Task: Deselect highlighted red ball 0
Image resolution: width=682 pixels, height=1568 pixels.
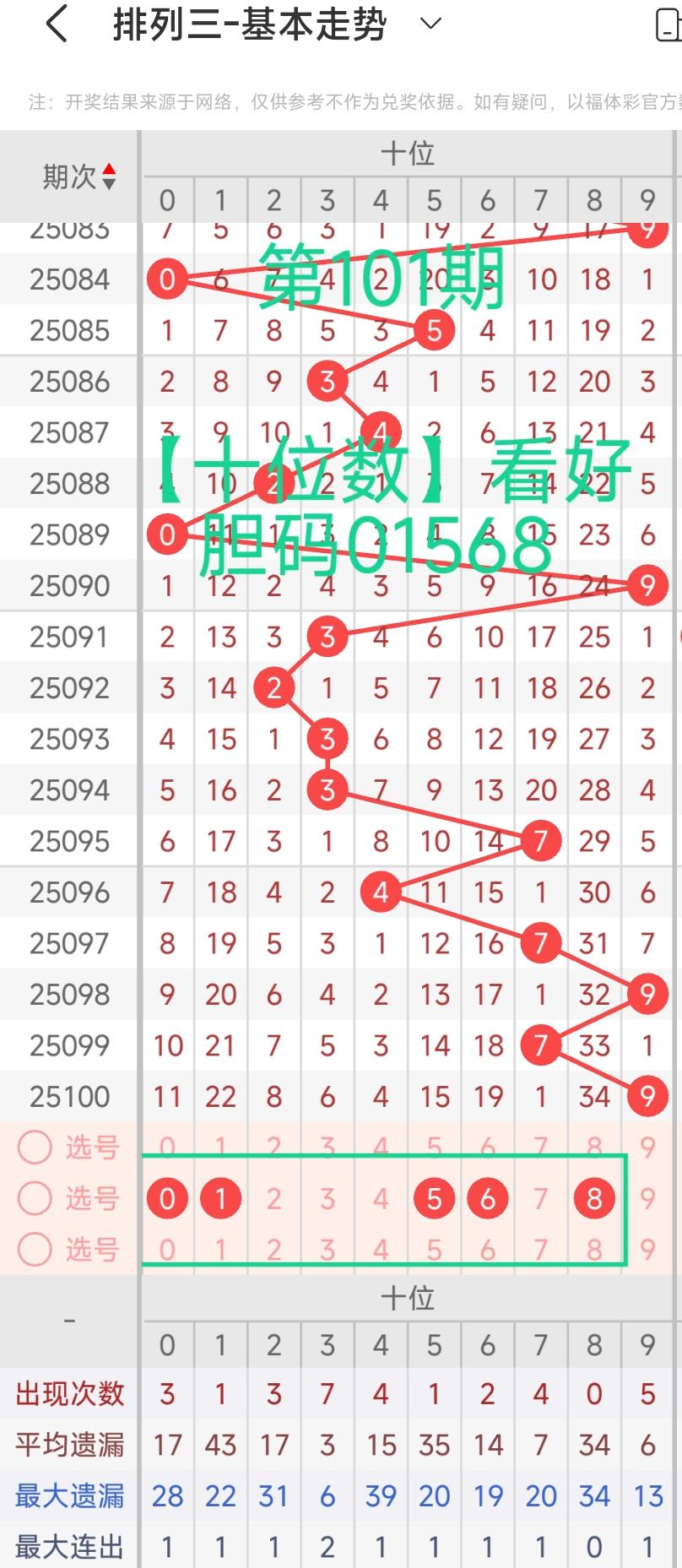Action: click(x=167, y=1198)
